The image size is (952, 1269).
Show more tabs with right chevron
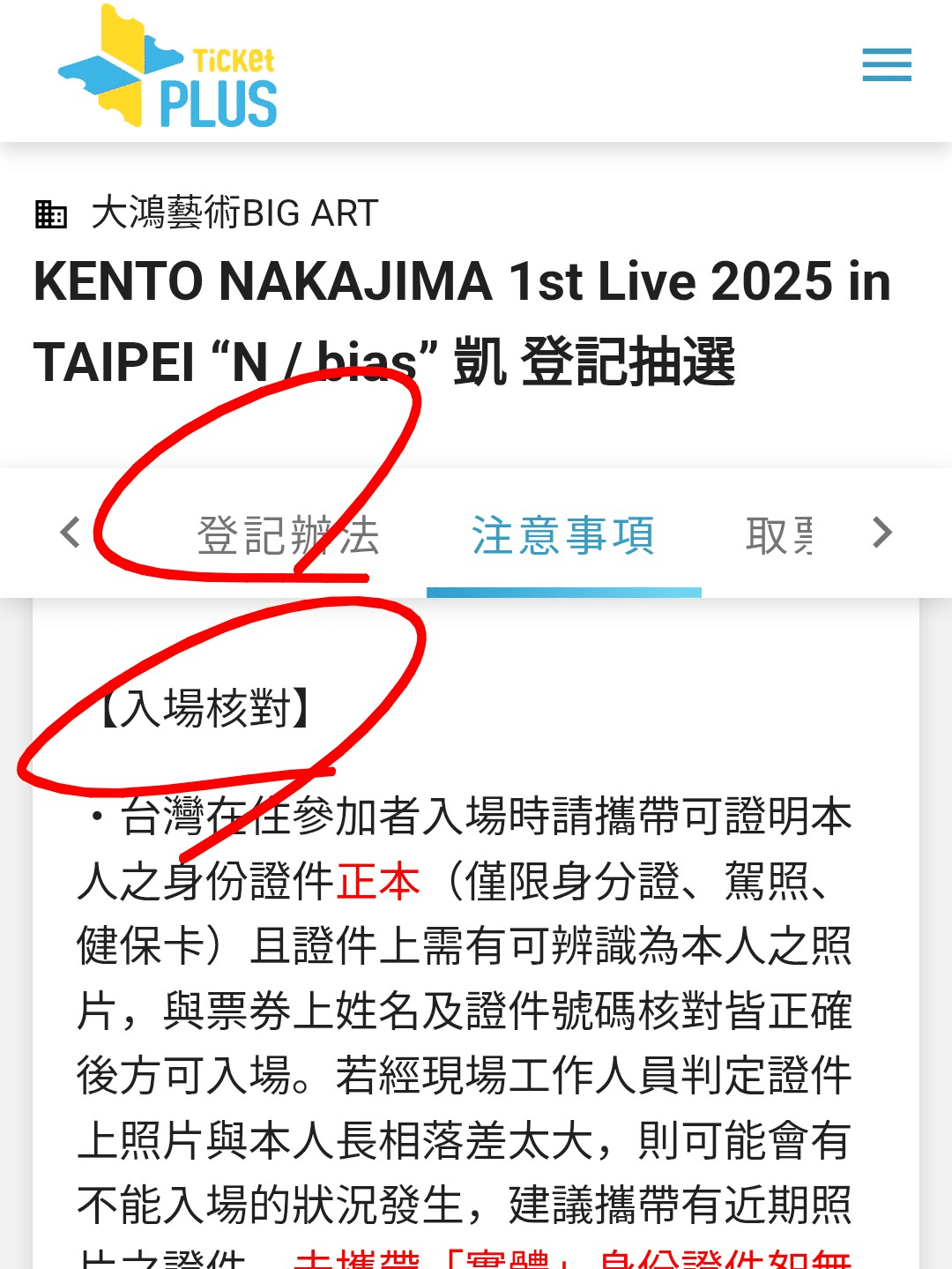(881, 533)
